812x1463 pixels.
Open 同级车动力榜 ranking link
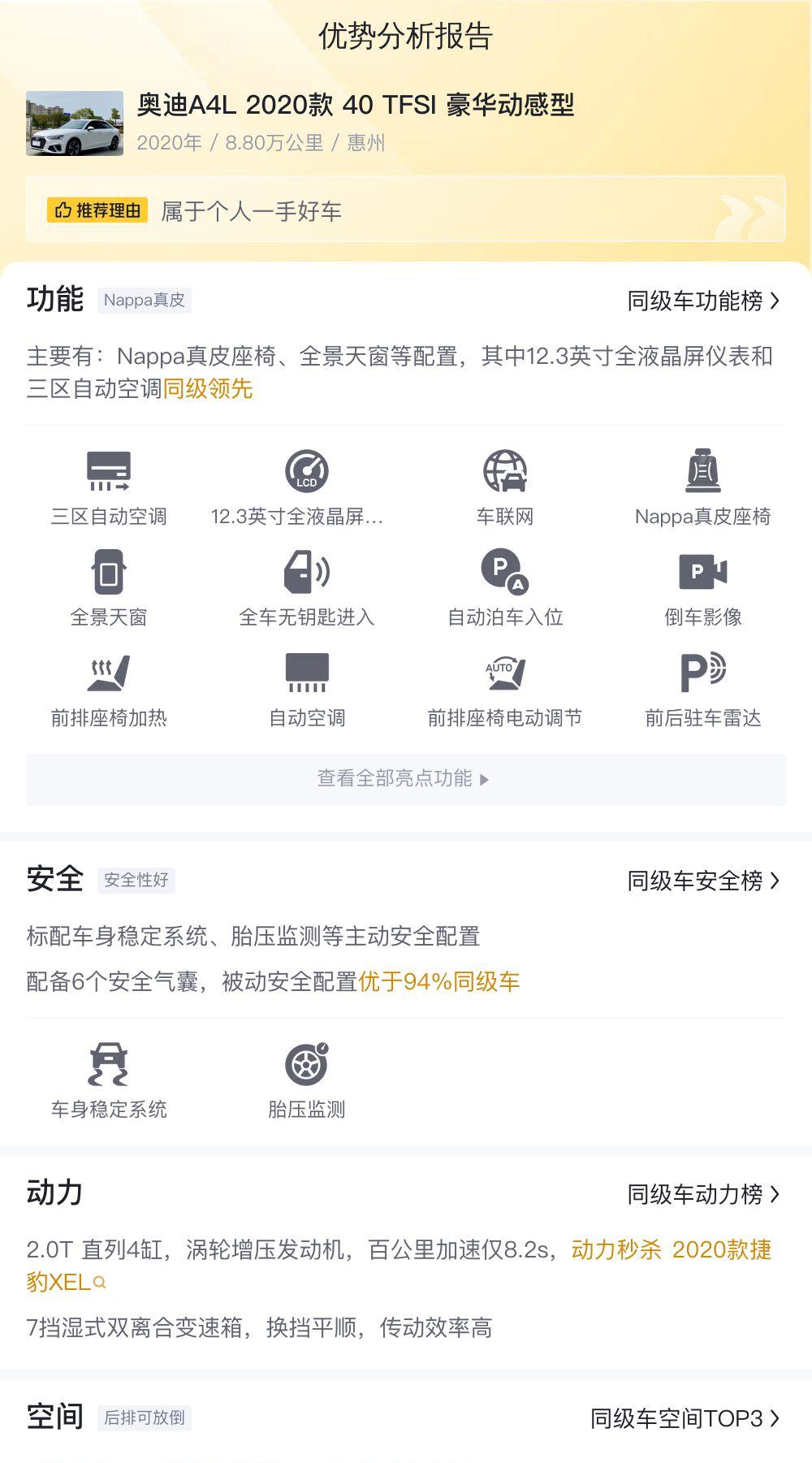point(703,1194)
